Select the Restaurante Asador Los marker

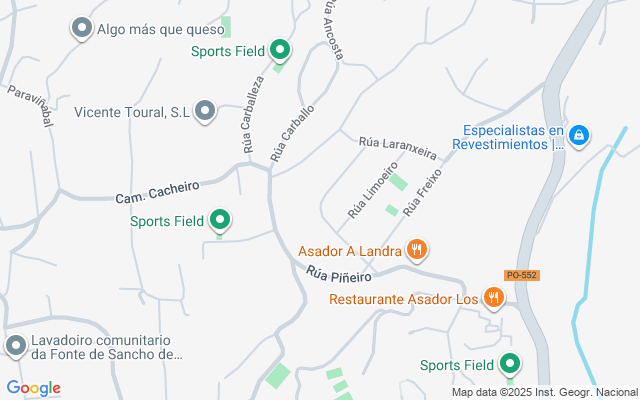click(x=493, y=297)
